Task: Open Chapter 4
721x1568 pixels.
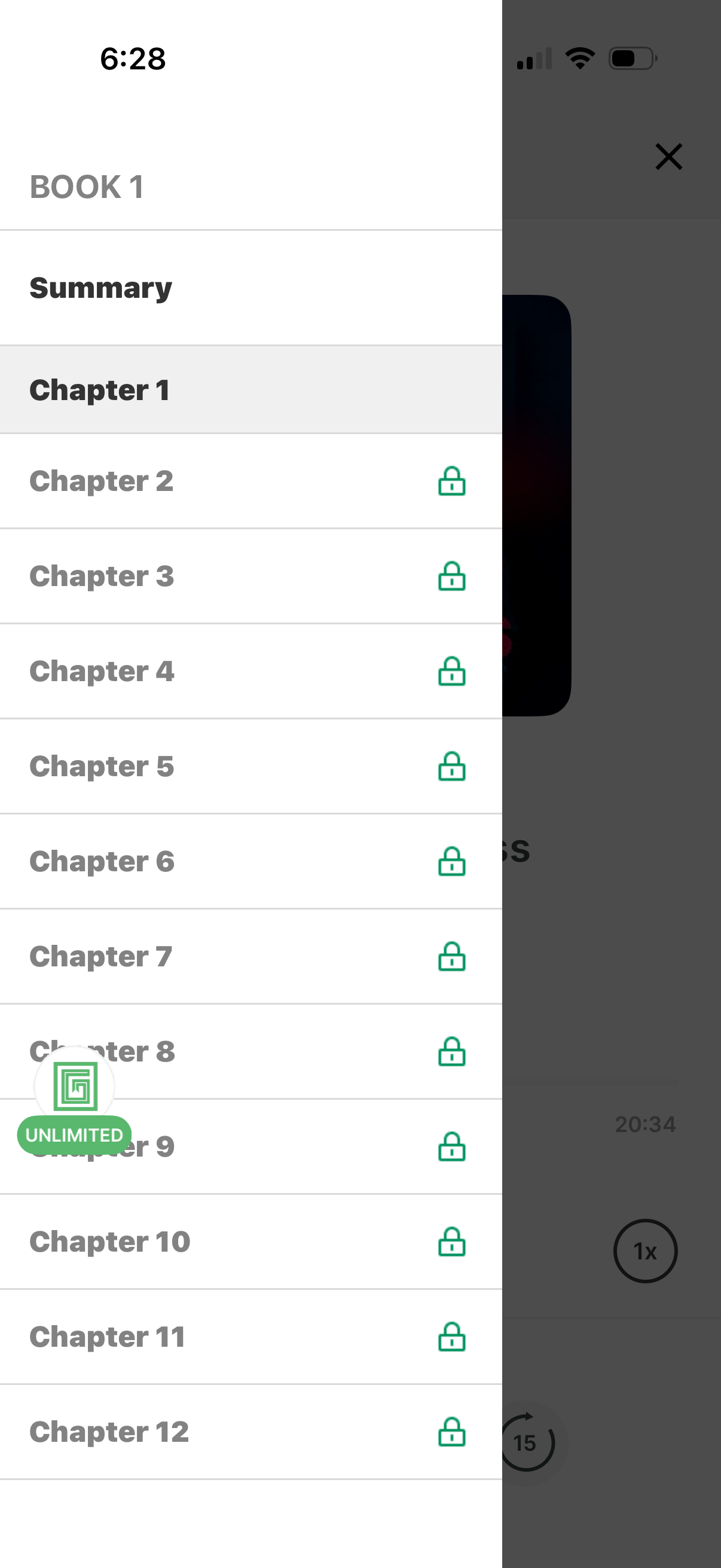Action: (x=101, y=672)
